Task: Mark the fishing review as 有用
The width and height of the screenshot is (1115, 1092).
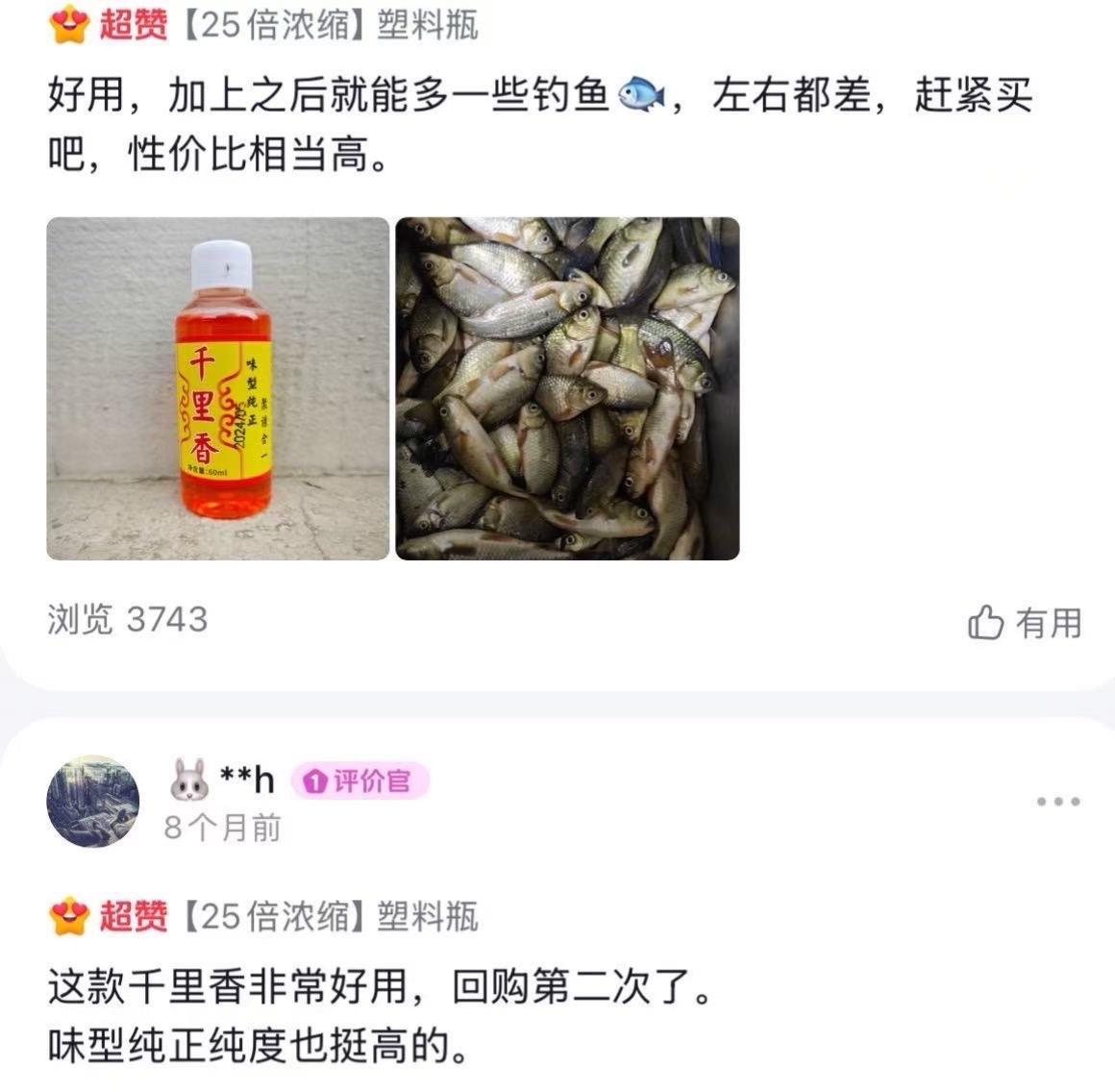Action: pyautogui.click(x=1025, y=623)
